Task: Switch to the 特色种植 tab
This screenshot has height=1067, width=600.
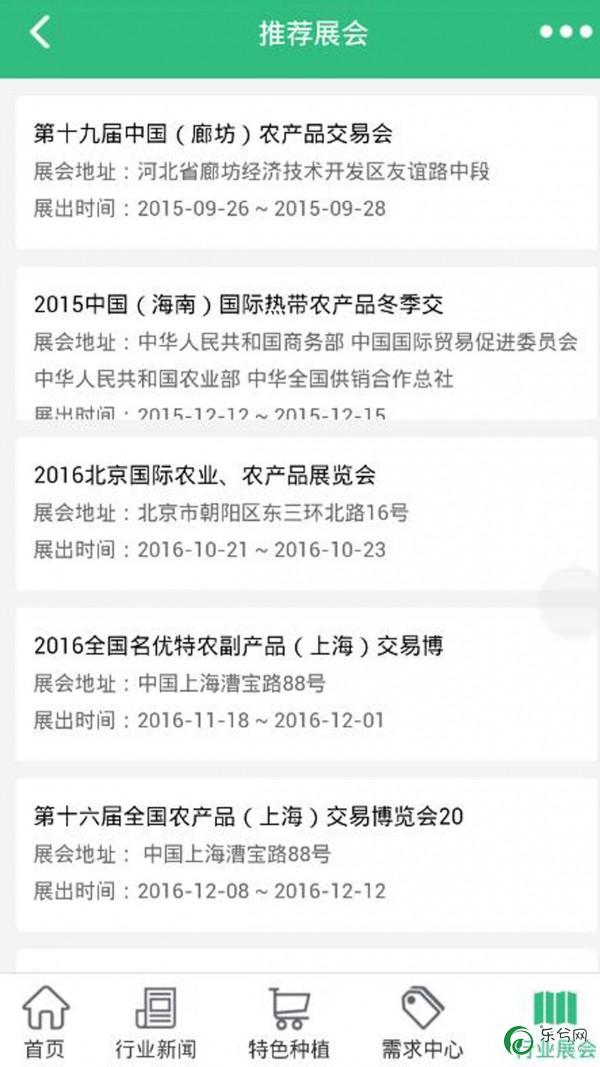Action: click(x=289, y=1021)
